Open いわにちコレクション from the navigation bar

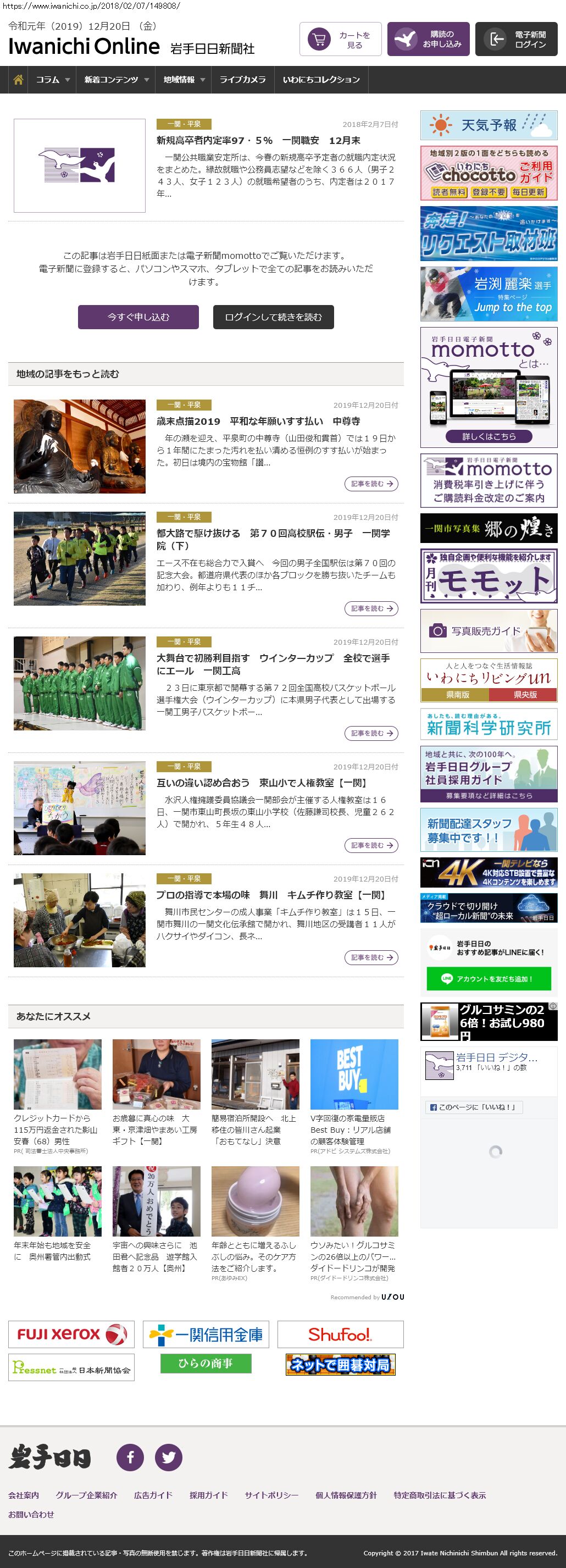pos(321,80)
